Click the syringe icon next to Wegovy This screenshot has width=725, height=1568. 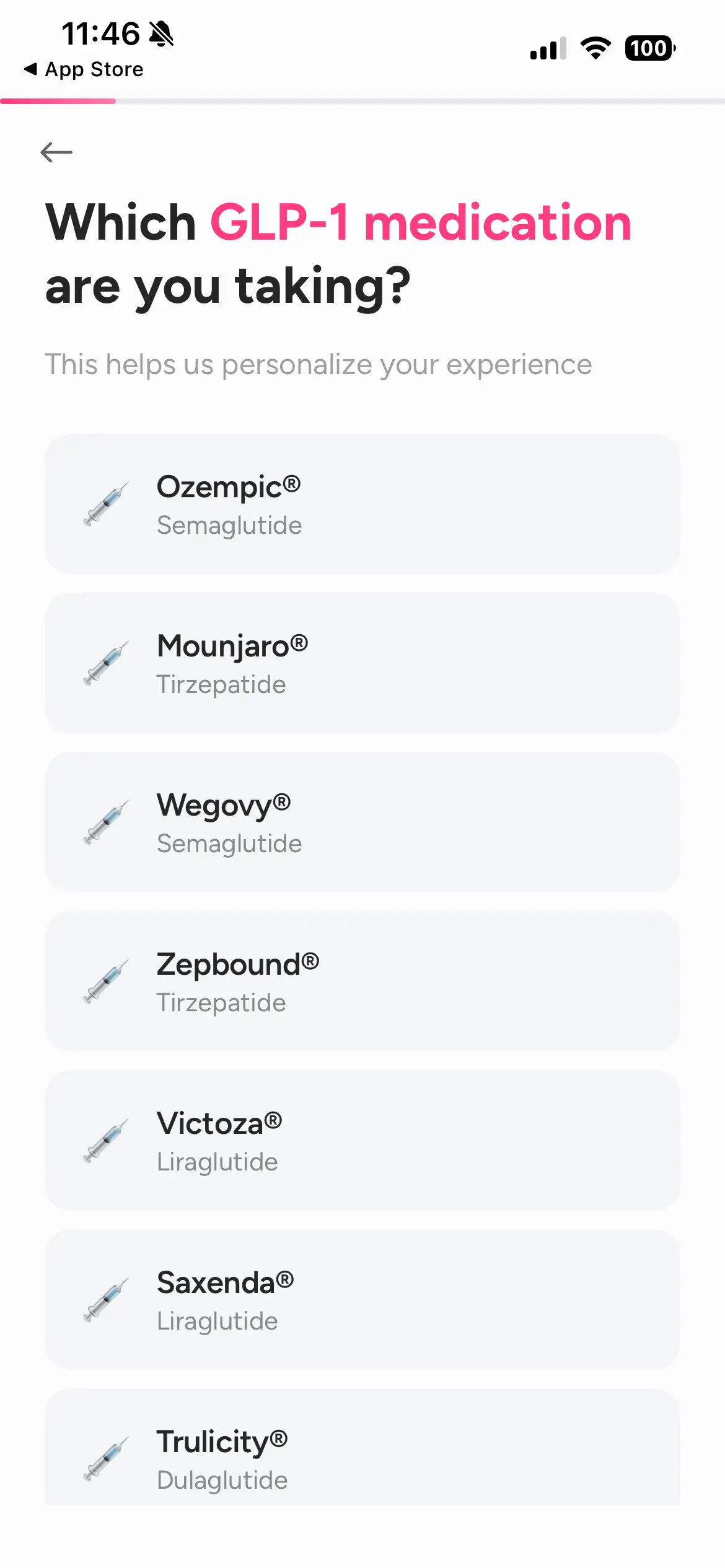coord(104,821)
